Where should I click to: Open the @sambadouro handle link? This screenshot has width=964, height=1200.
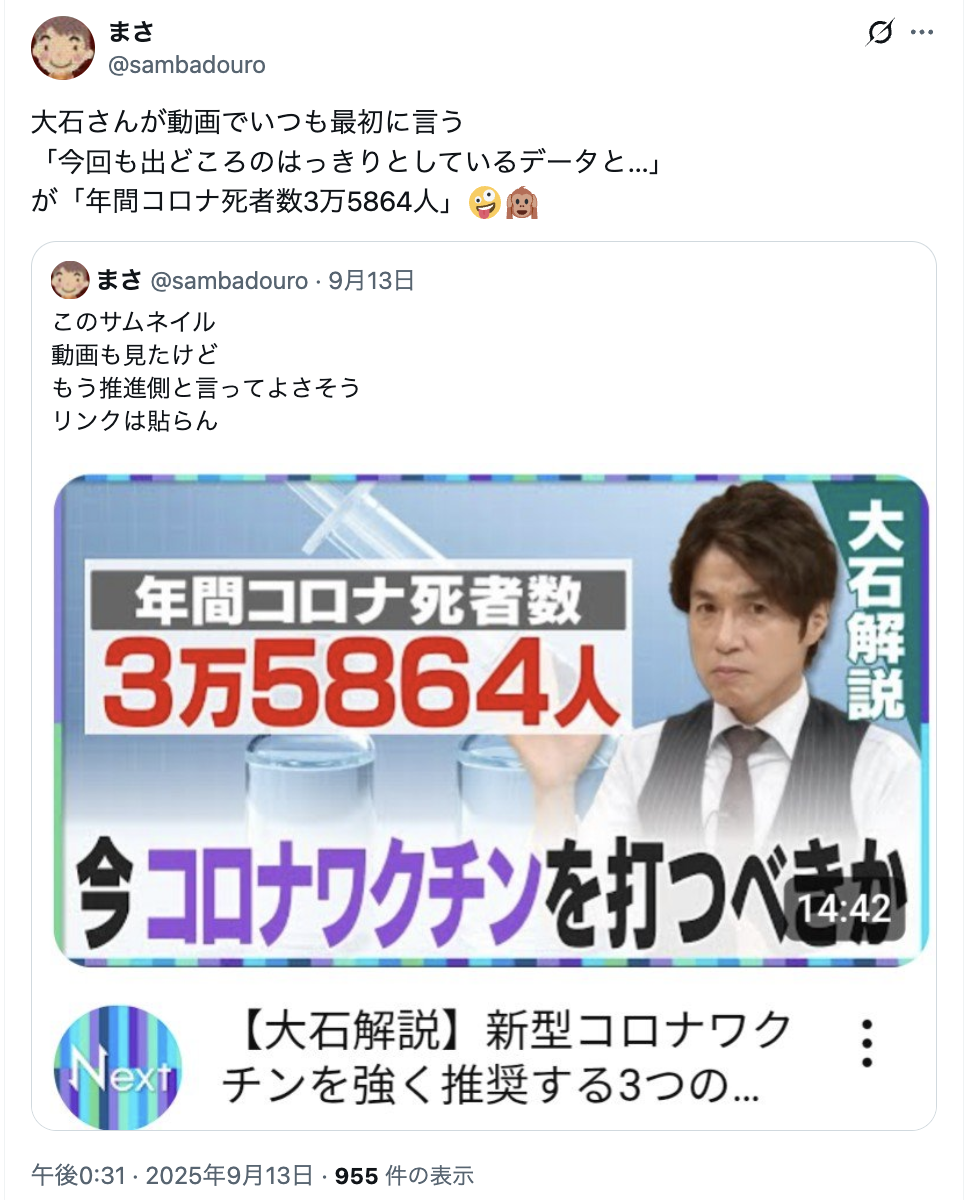[x=186, y=65]
